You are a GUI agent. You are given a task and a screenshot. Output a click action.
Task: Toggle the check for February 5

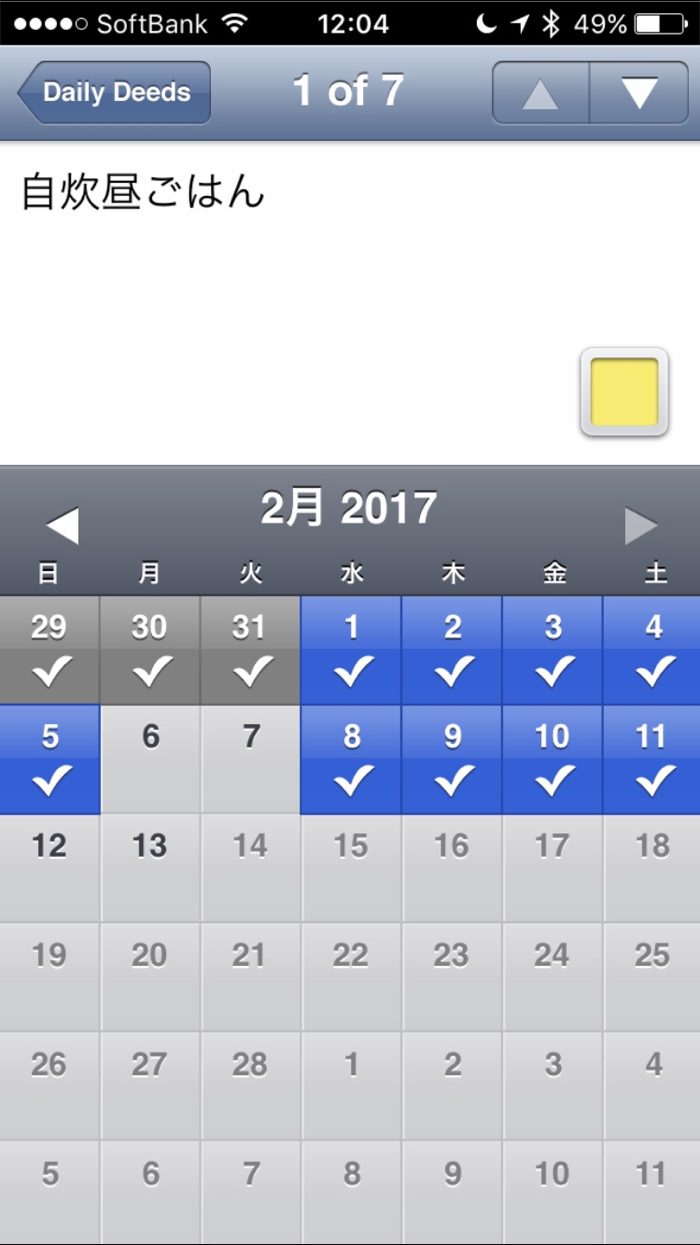(49, 760)
